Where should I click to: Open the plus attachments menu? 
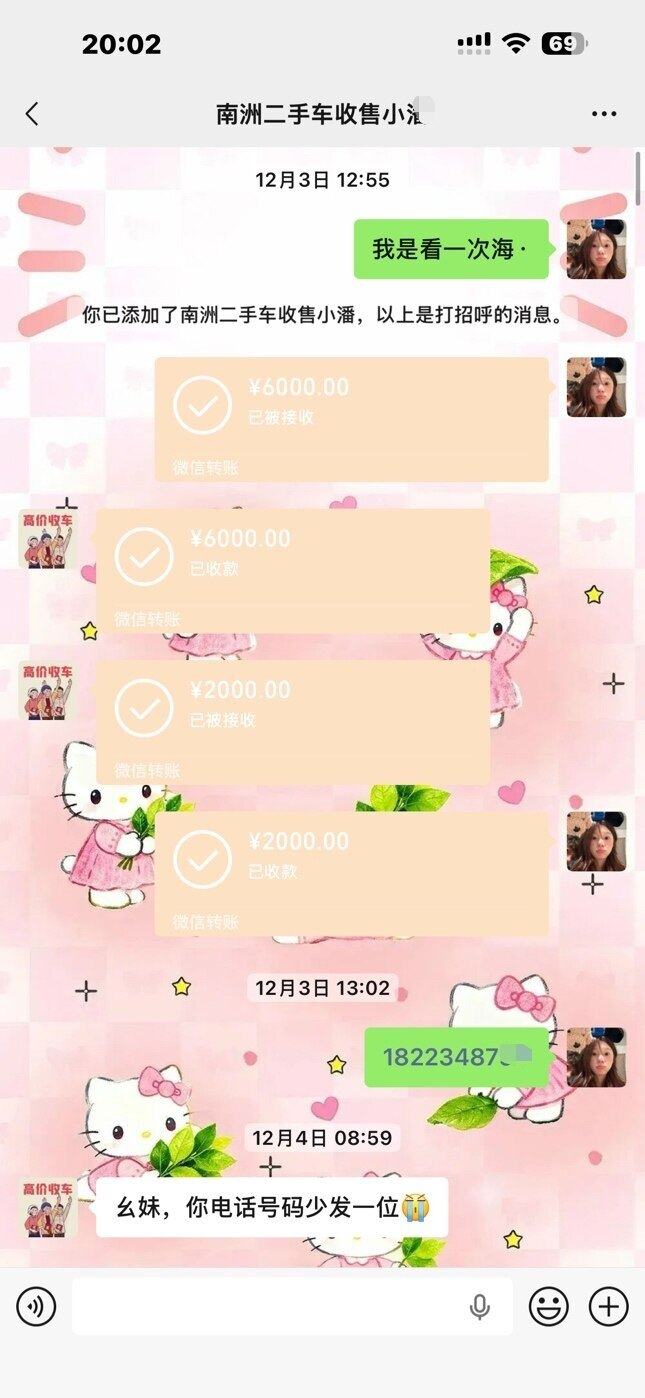[x=608, y=1306]
